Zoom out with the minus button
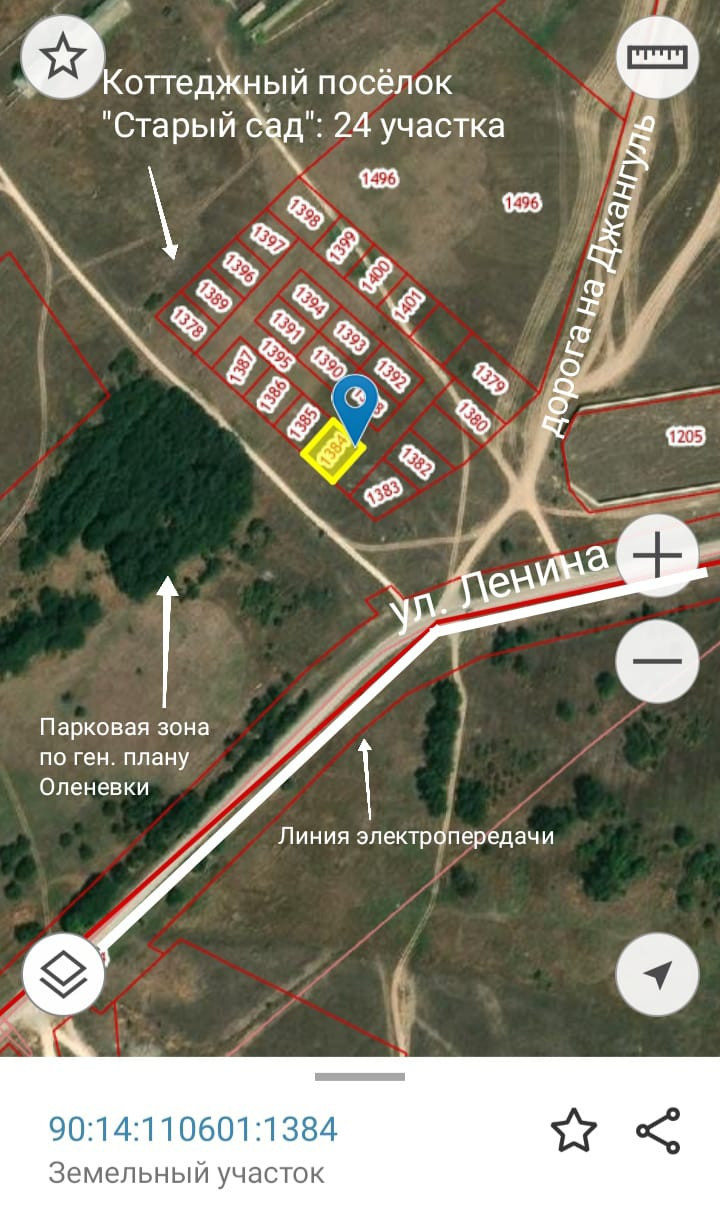The image size is (720, 1227). click(657, 660)
